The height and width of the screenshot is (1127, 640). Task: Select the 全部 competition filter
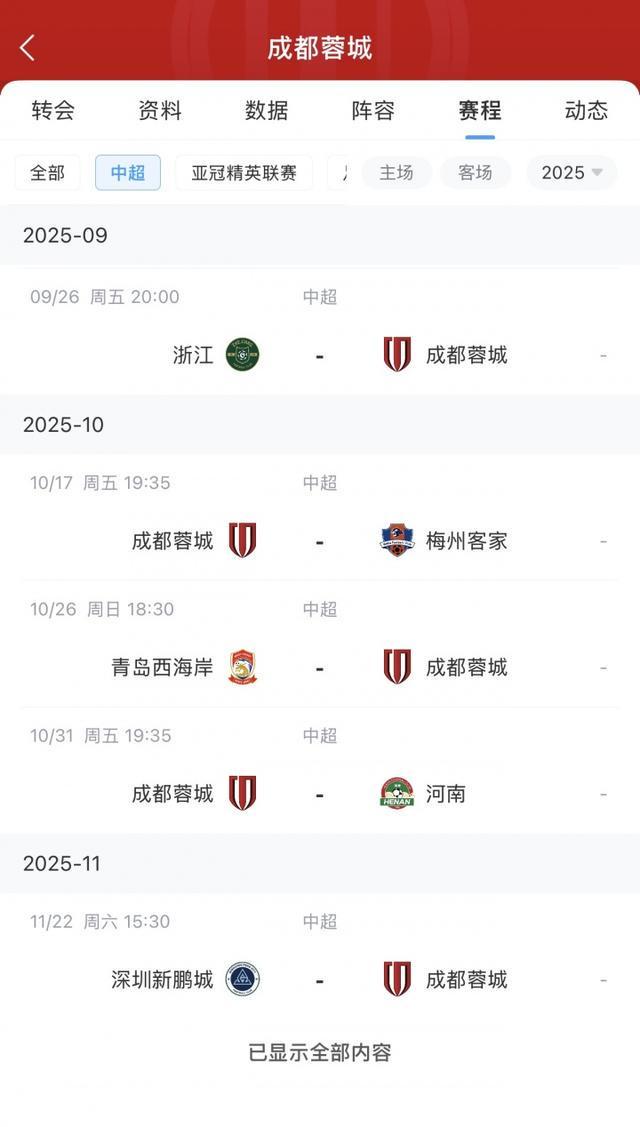[47, 173]
